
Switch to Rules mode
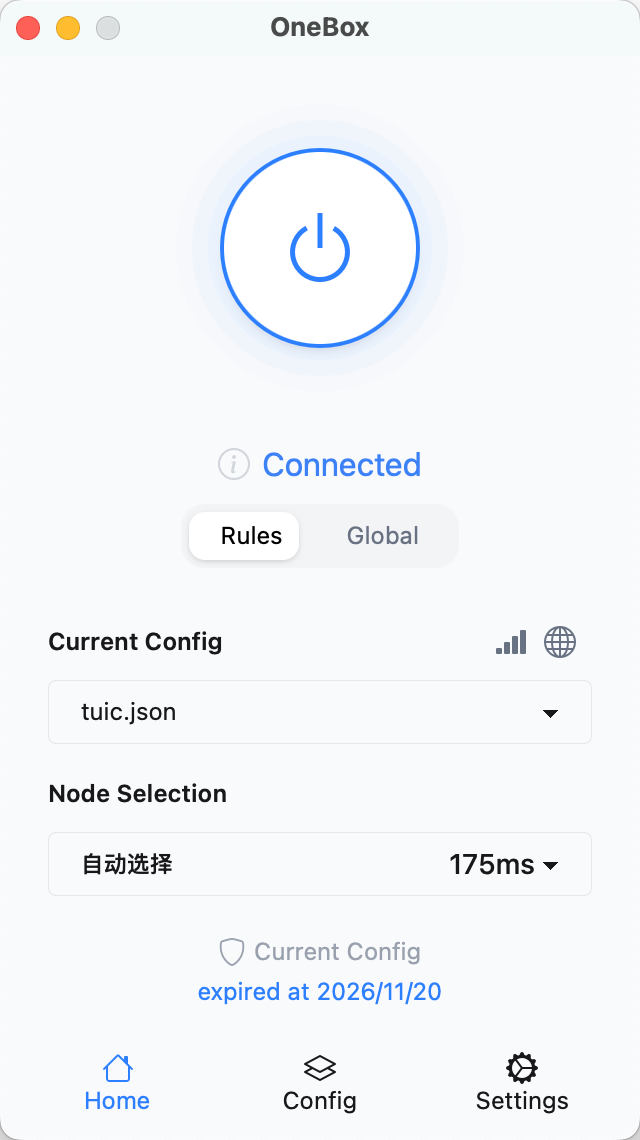tap(251, 536)
